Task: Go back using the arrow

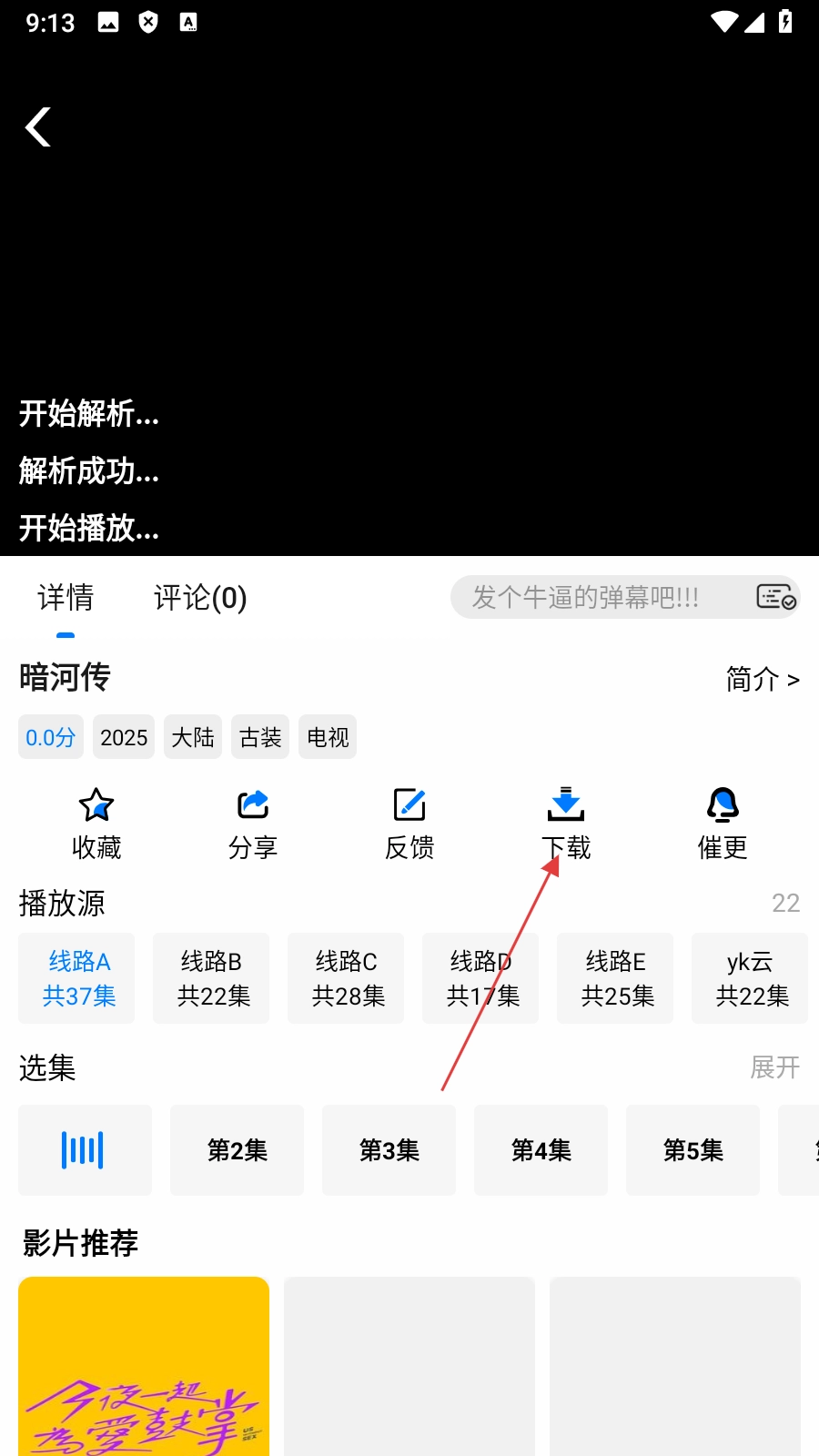Action: [x=38, y=127]
